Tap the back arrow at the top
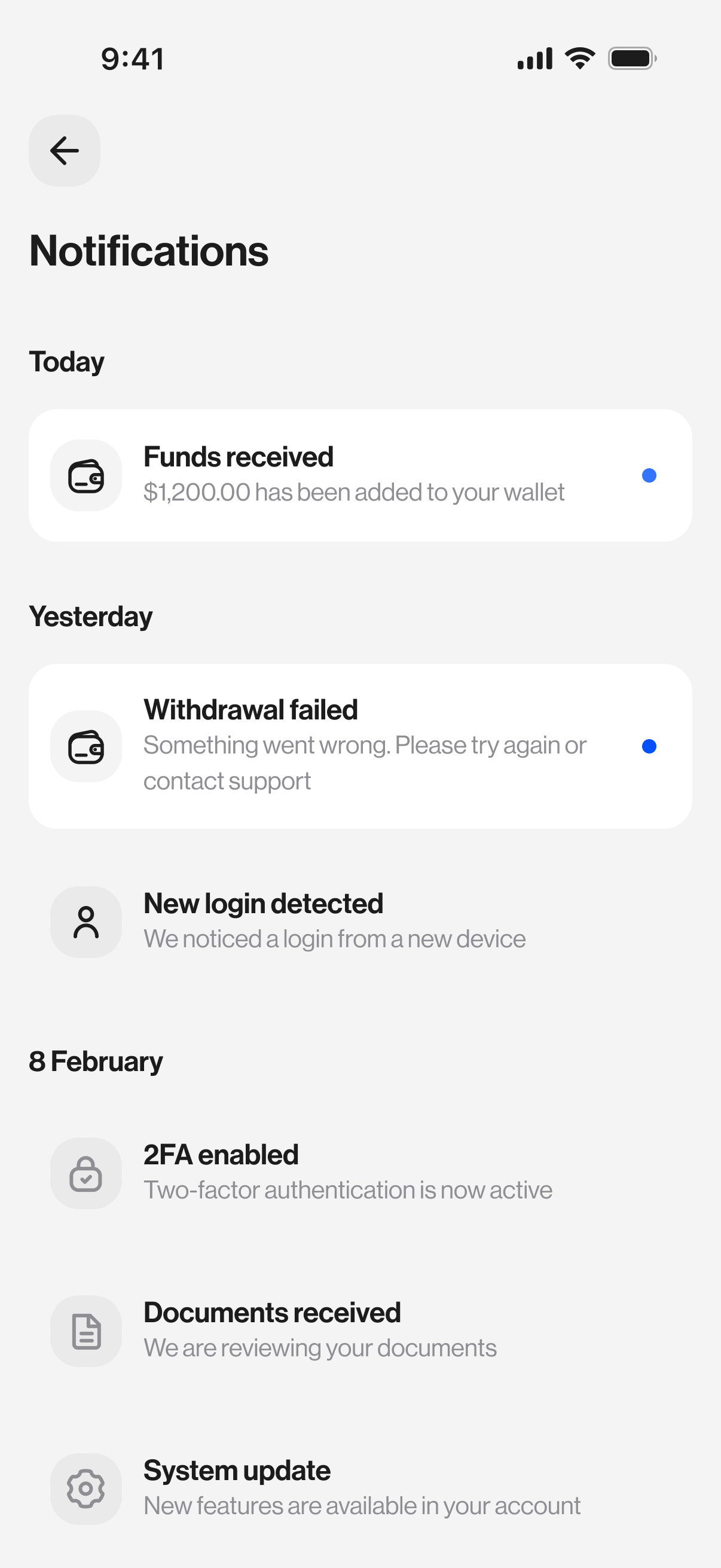Image resolution: width=721 pixels, height=1568 pixels. [64, 151]
